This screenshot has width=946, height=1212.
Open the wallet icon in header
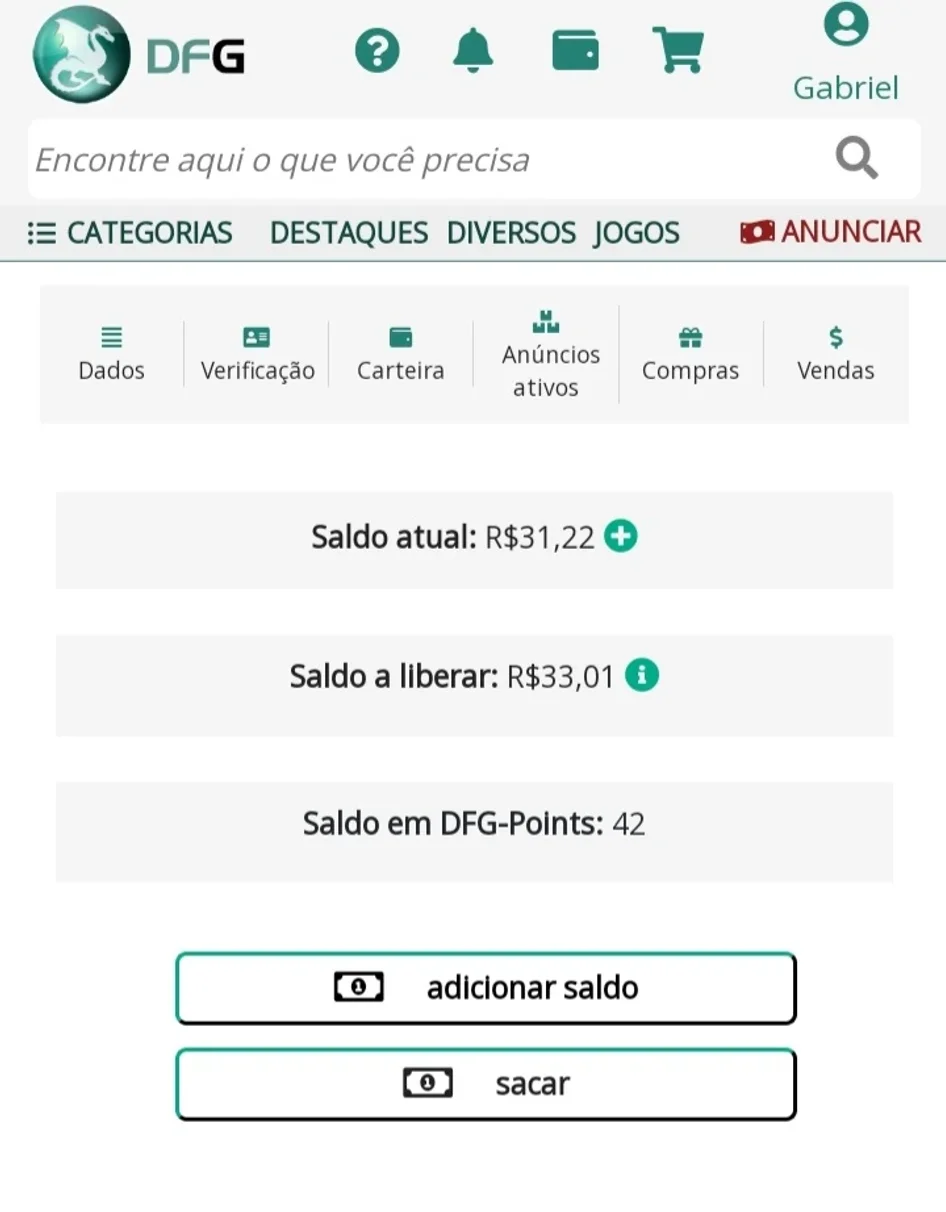(576, 50)
